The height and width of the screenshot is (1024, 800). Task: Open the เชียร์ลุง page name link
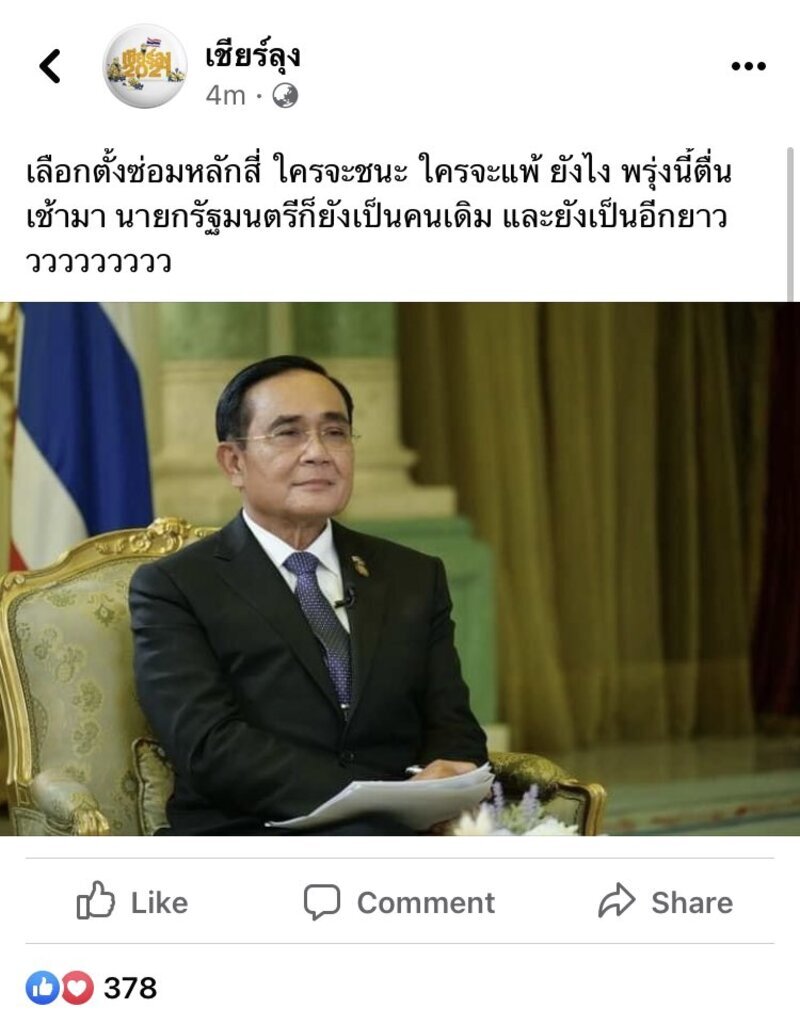pyautogui.click(x=252, y=57)
